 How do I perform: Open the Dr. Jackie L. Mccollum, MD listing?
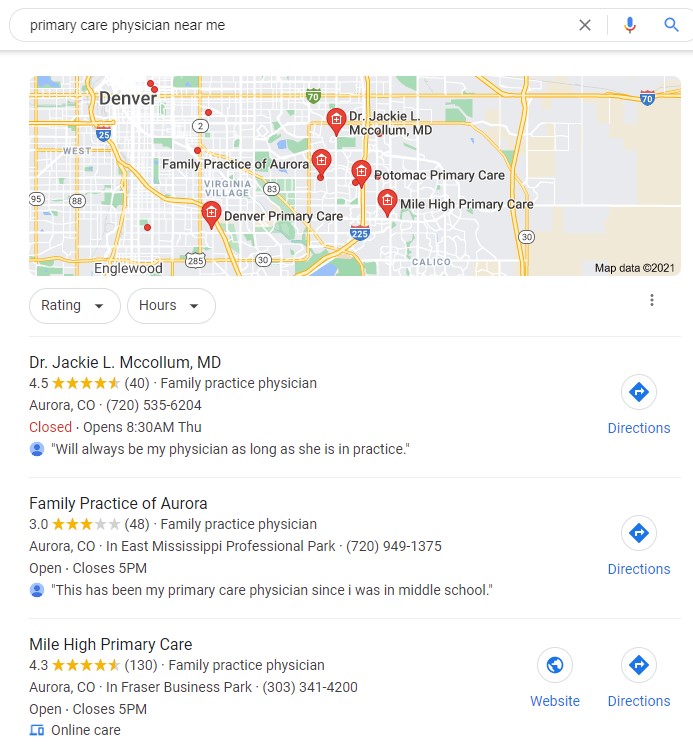click(x=125, y=362)
